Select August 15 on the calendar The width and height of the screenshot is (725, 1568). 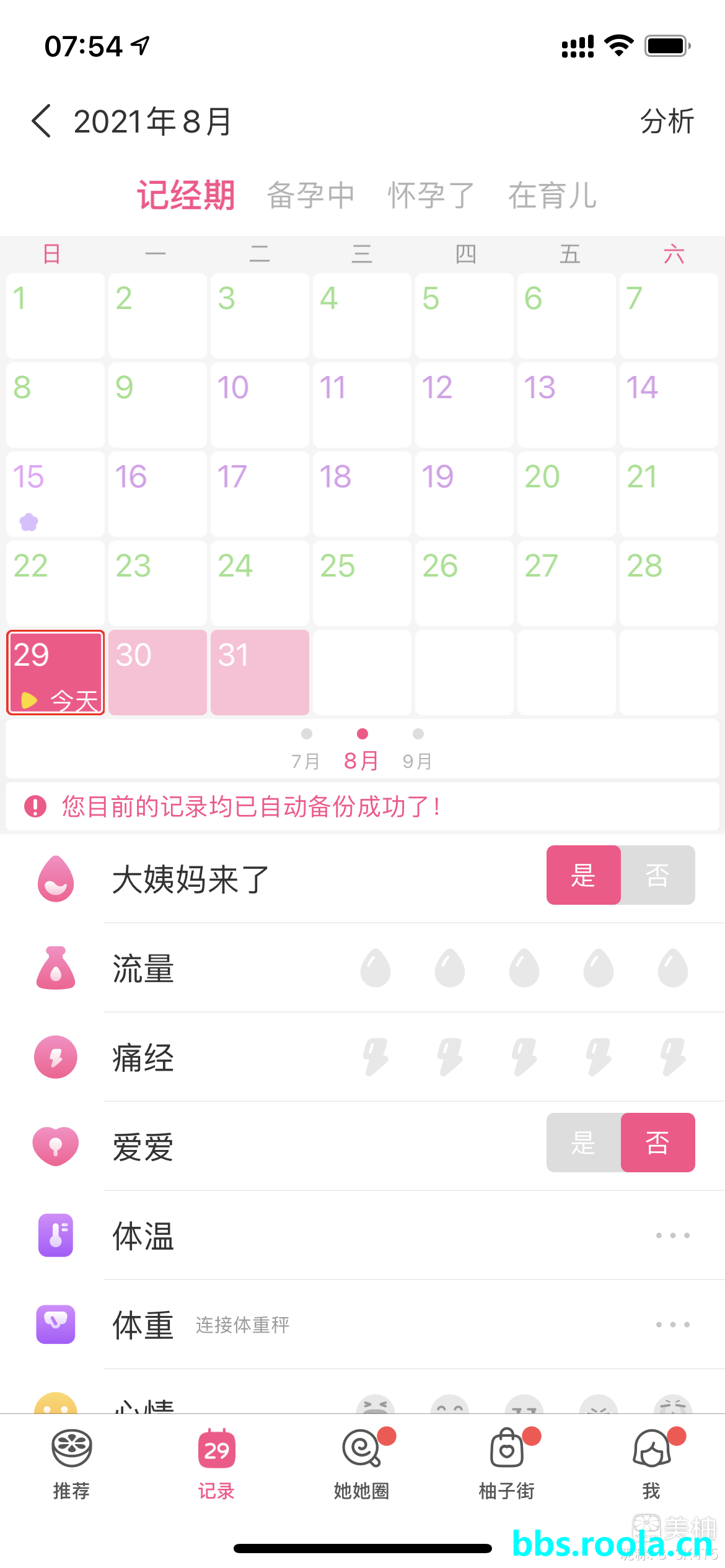(x=55, y=494)
